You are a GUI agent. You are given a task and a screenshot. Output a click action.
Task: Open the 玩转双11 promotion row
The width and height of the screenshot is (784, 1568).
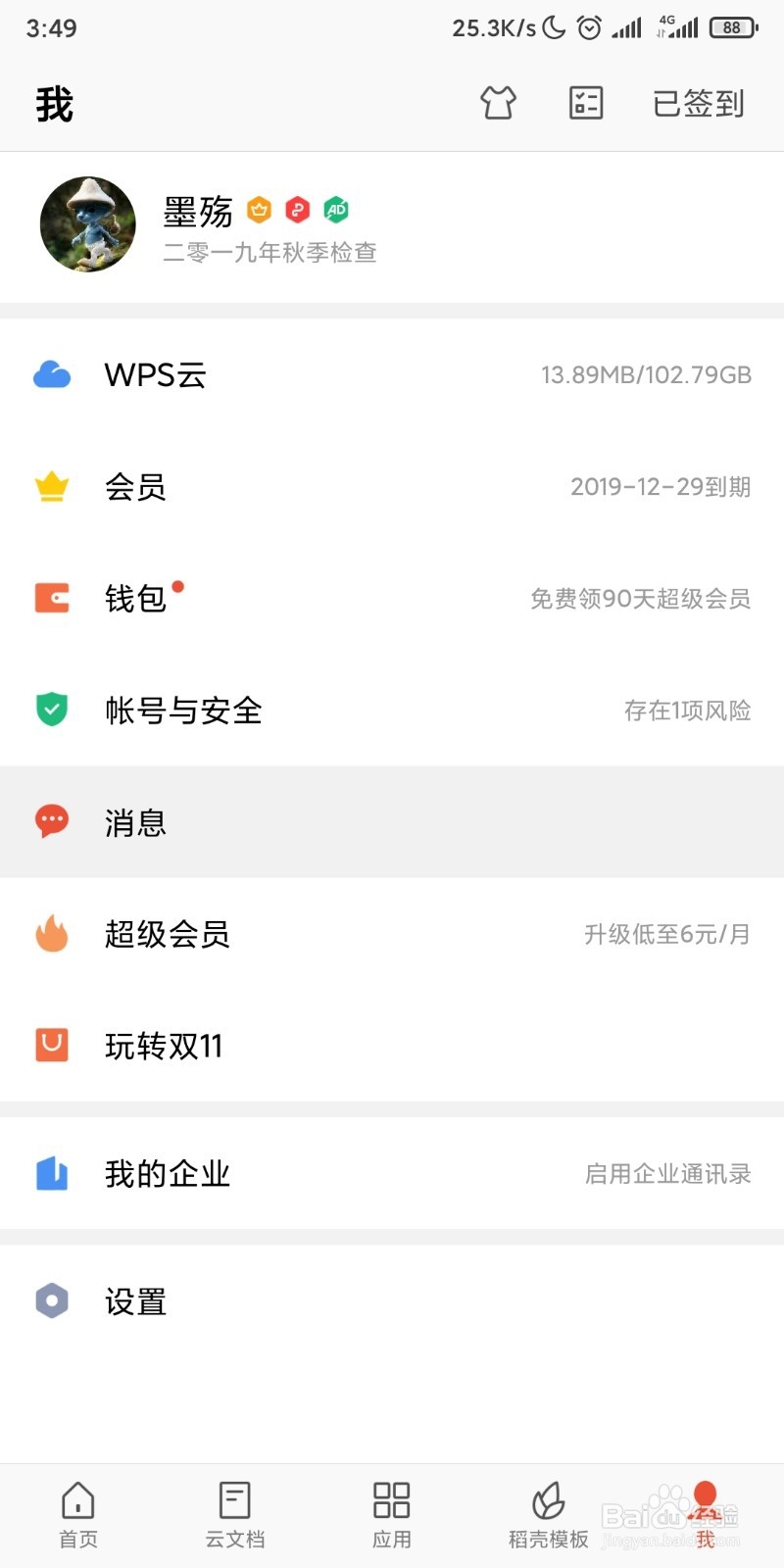[392, 1046]
